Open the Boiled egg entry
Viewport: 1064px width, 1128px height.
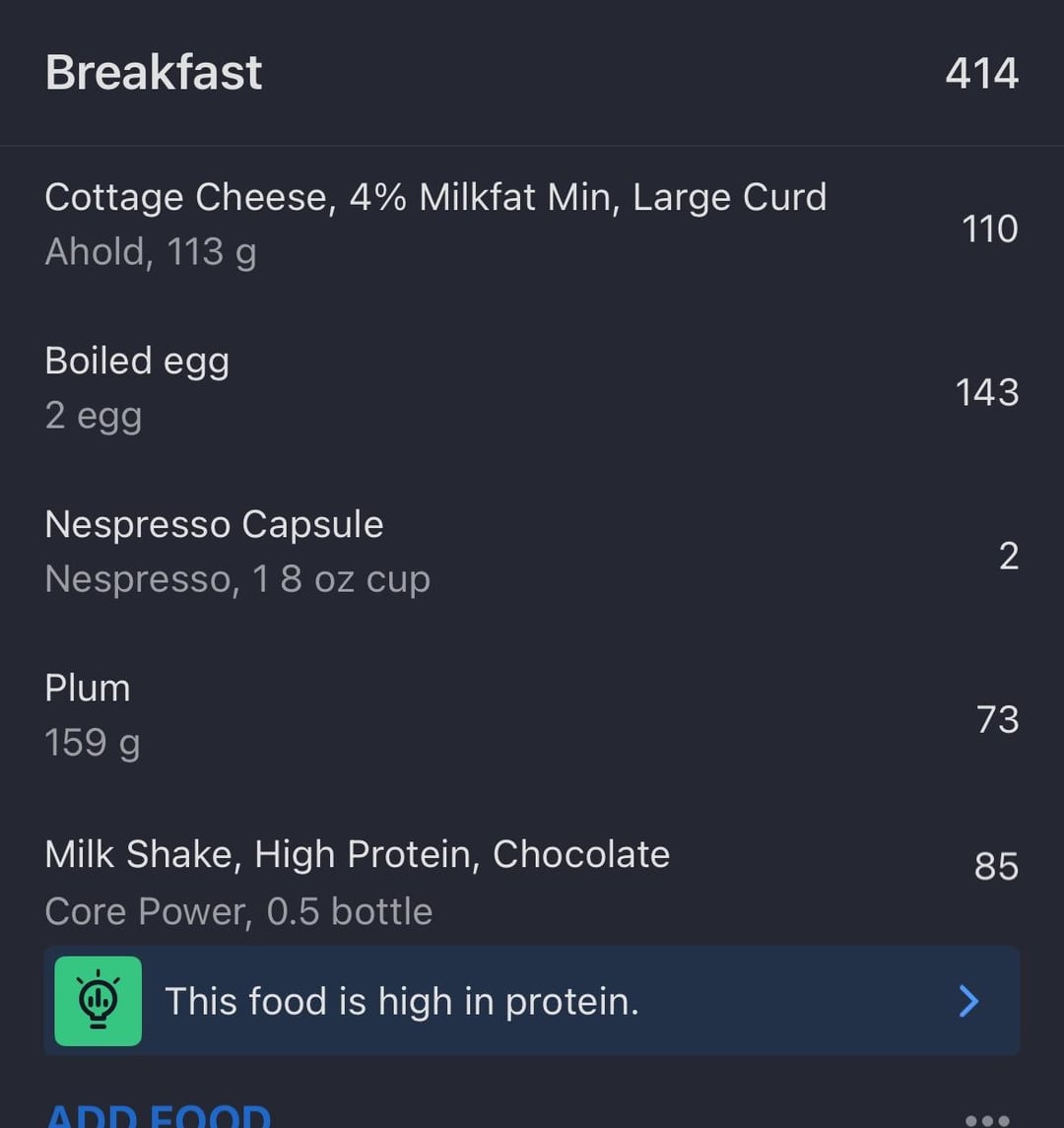point(138,388)
